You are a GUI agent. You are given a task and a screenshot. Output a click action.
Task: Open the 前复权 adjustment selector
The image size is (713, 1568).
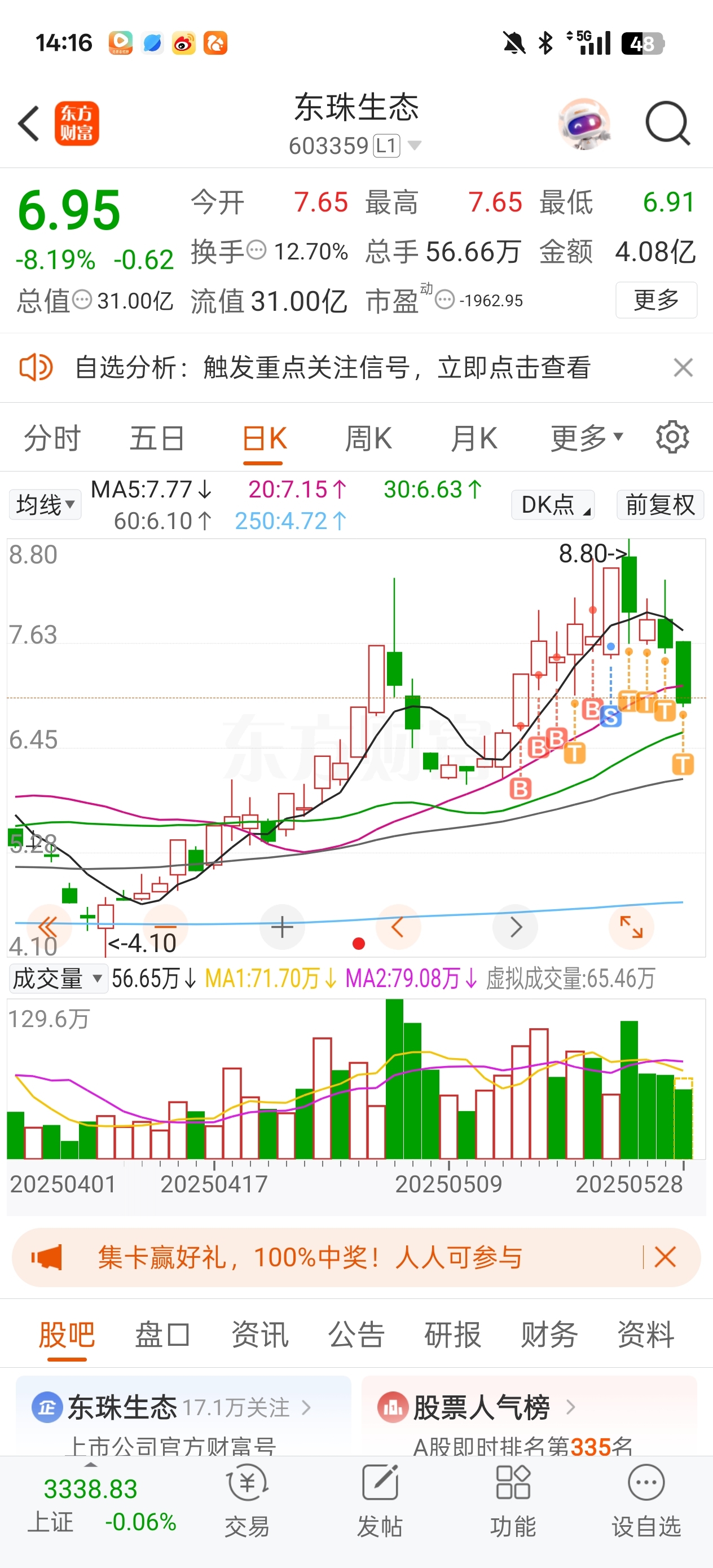click(660, 505)
